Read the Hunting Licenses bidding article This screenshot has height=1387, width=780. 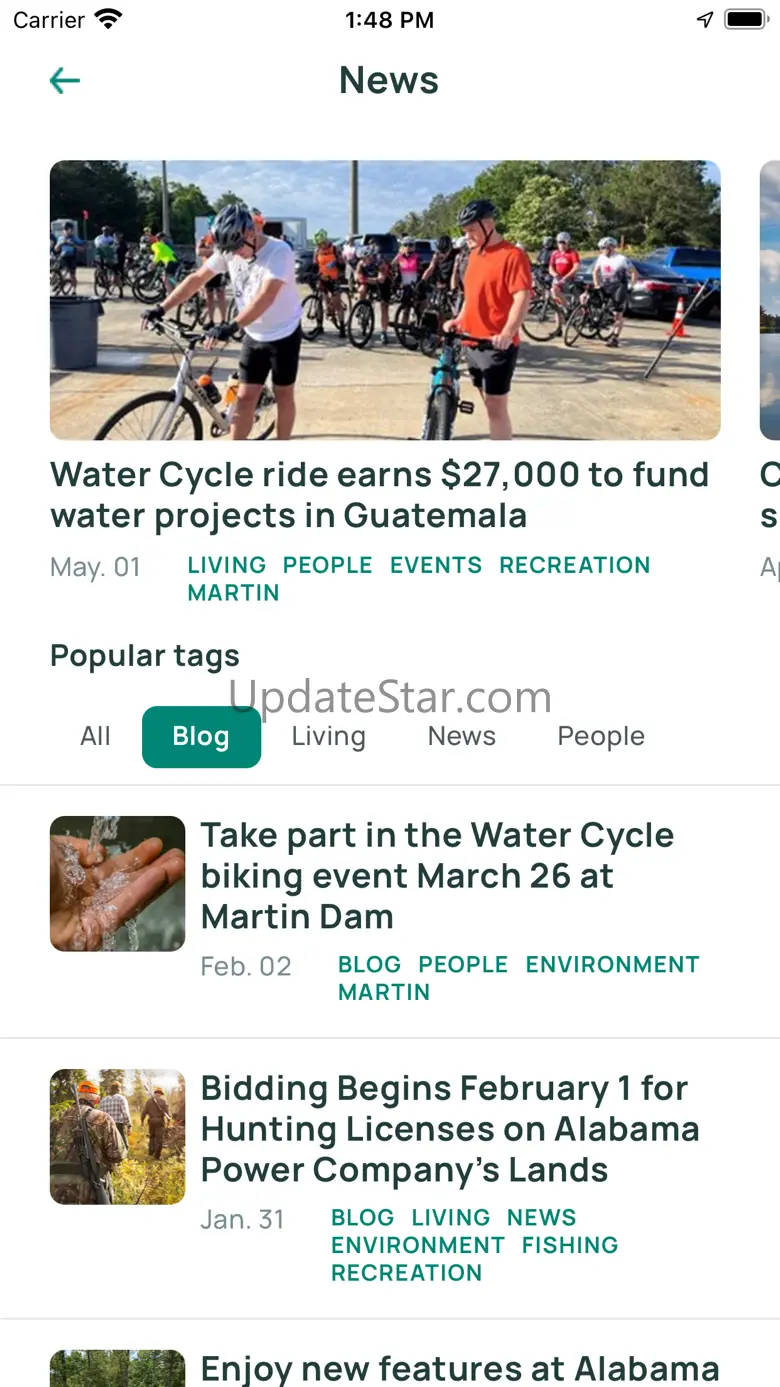[x=449, y=1129]
